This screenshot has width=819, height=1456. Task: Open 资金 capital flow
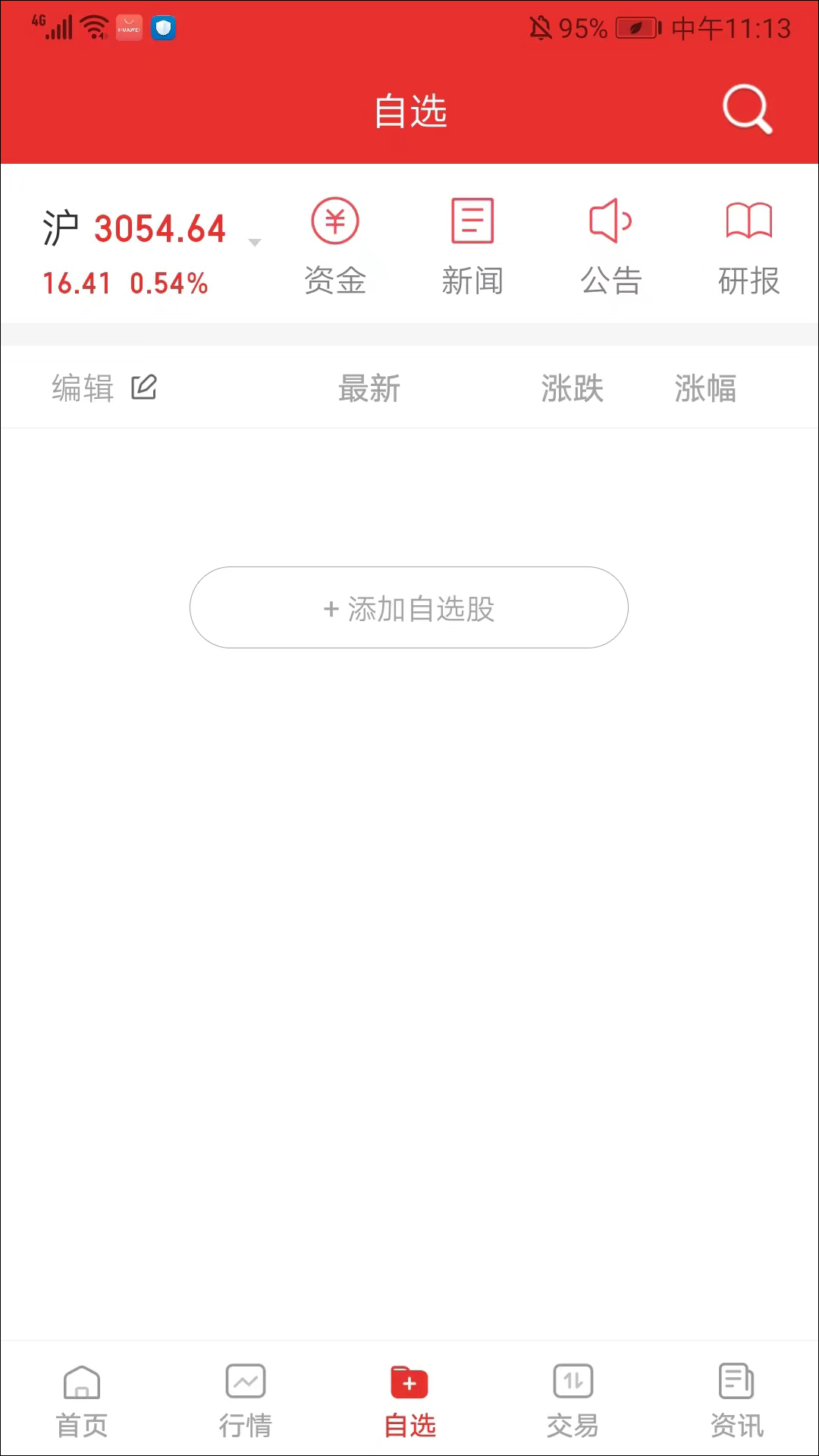[335, 246]
